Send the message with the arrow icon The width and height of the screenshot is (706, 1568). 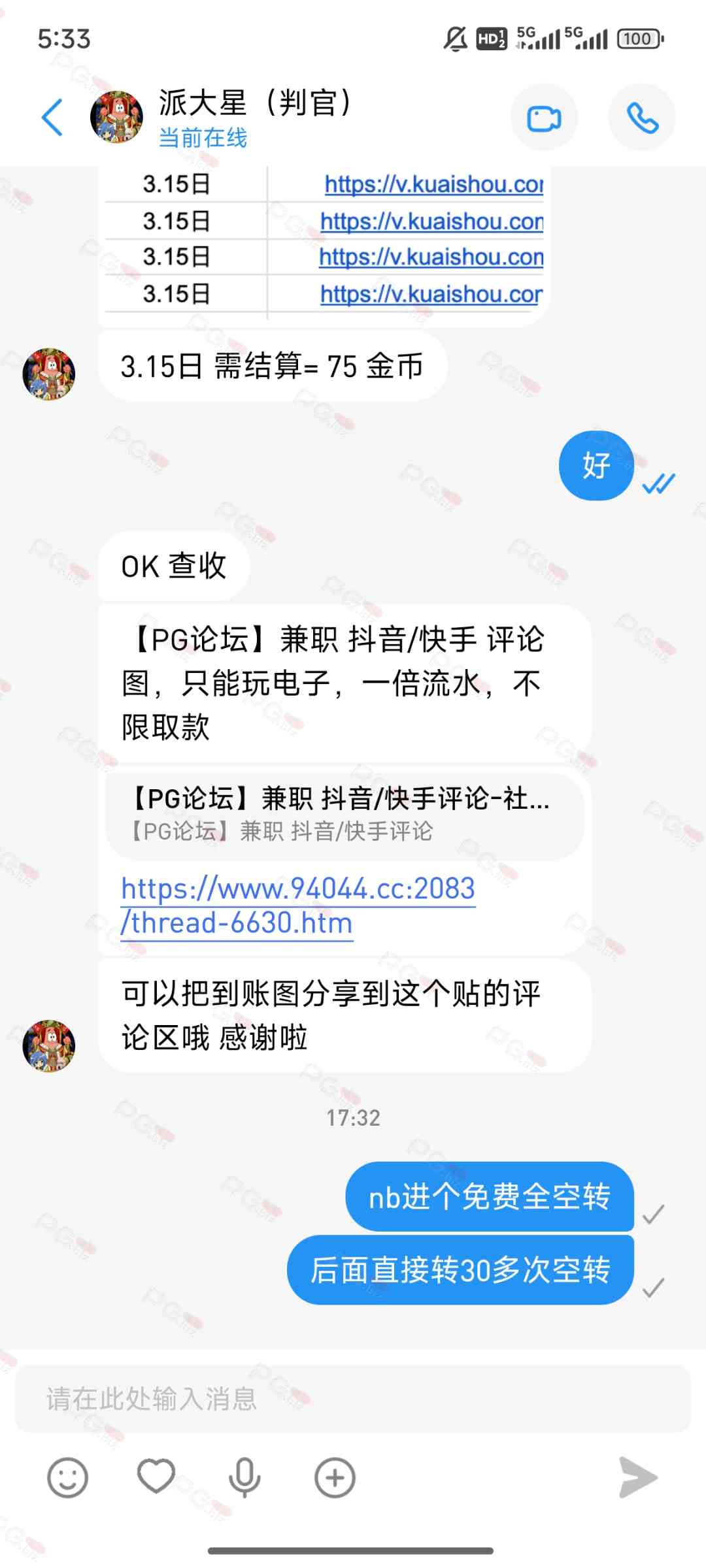(x=637, y=1477)
